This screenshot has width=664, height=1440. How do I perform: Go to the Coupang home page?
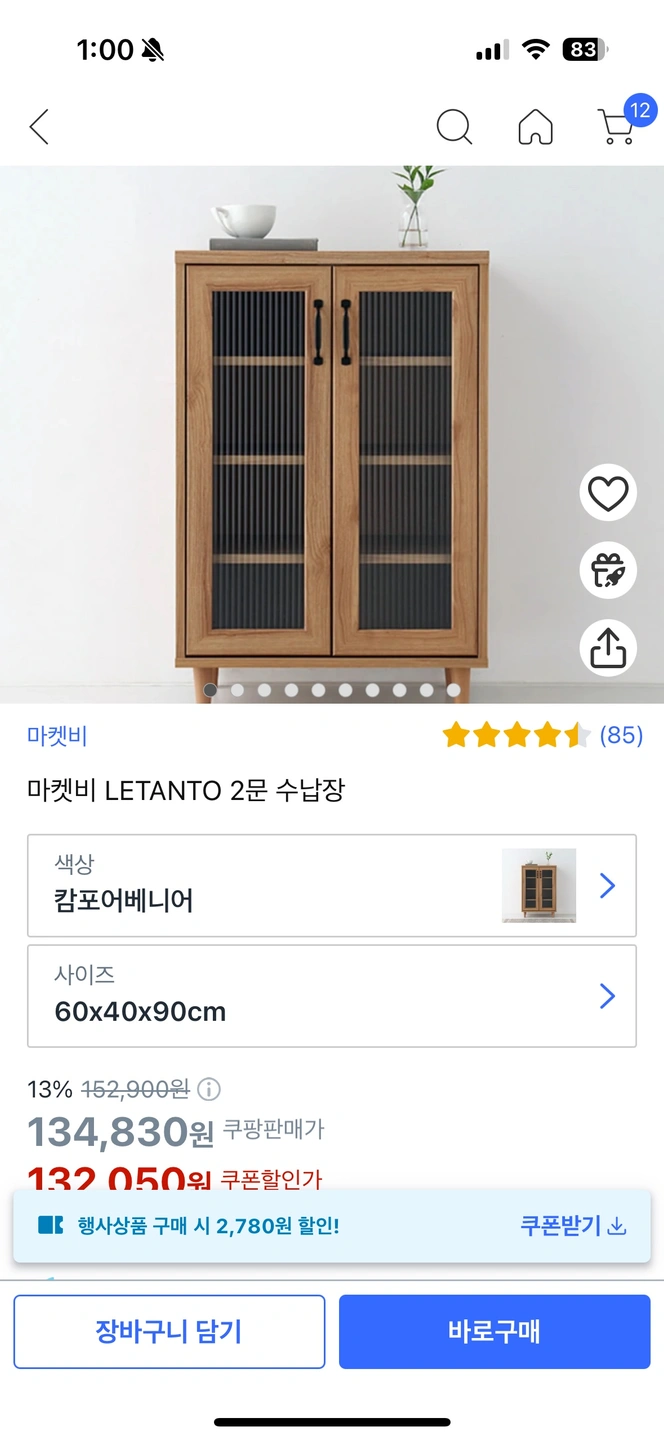tap(535, 127)
